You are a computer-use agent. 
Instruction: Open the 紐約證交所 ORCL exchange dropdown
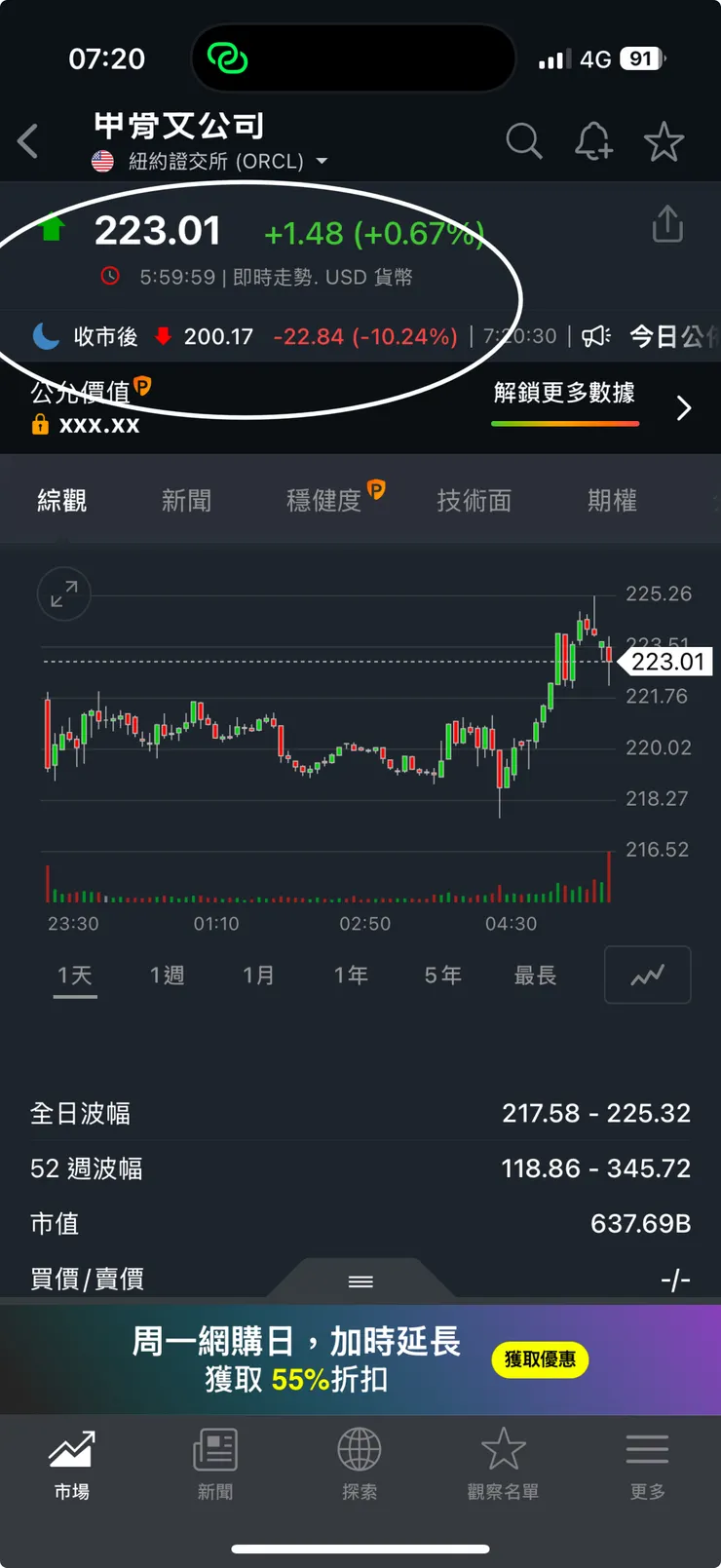coord(211,162)
